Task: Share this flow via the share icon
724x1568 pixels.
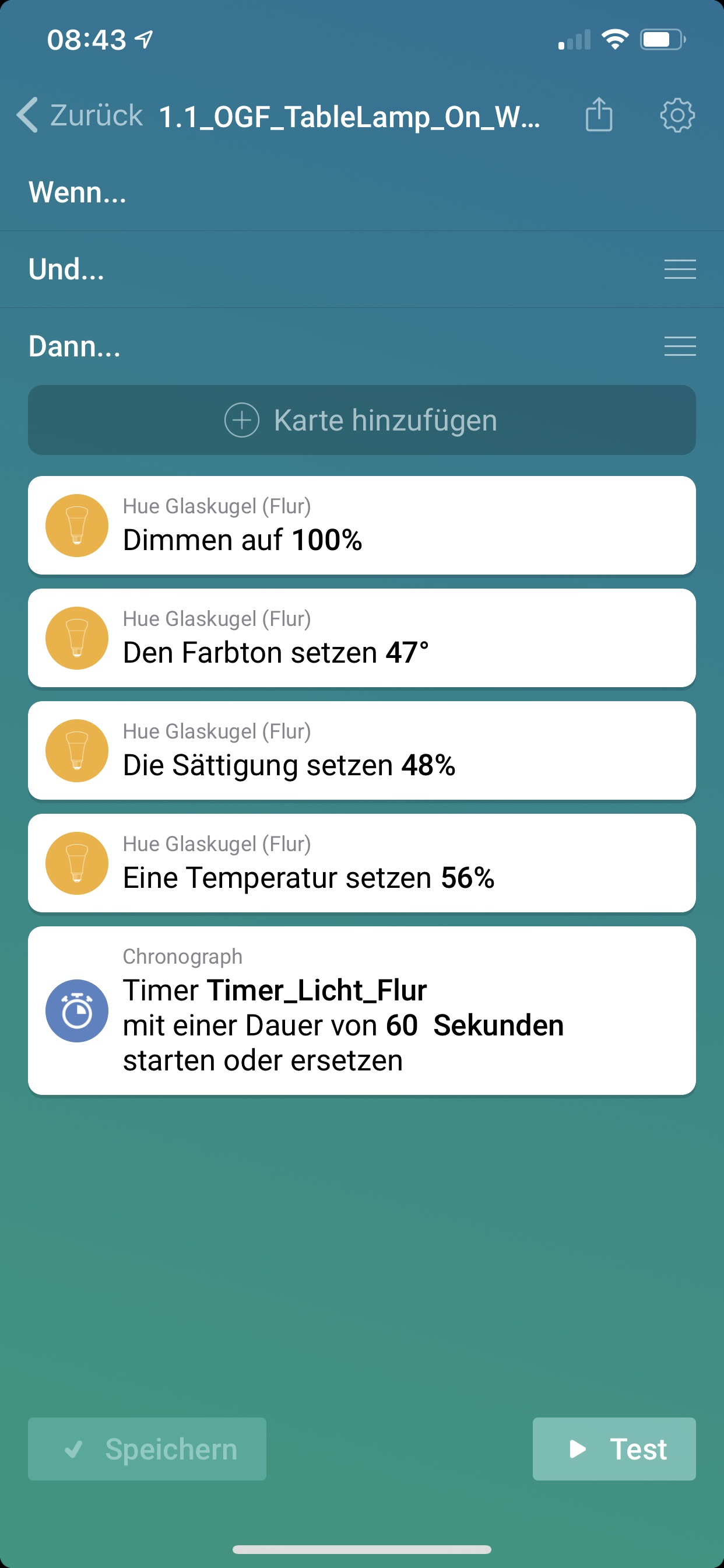Action: 599,115
